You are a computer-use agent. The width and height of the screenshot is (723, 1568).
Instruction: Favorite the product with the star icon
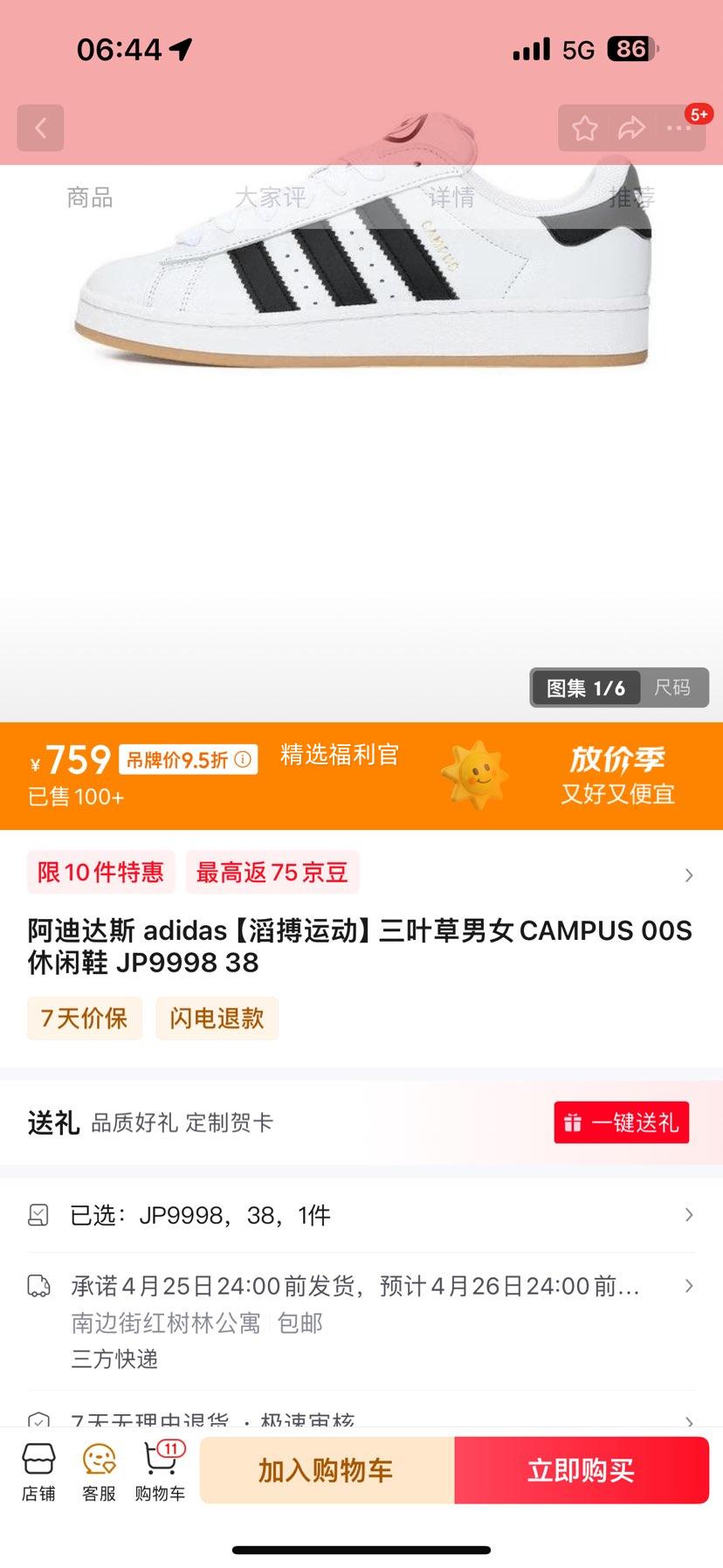point(582,128)
